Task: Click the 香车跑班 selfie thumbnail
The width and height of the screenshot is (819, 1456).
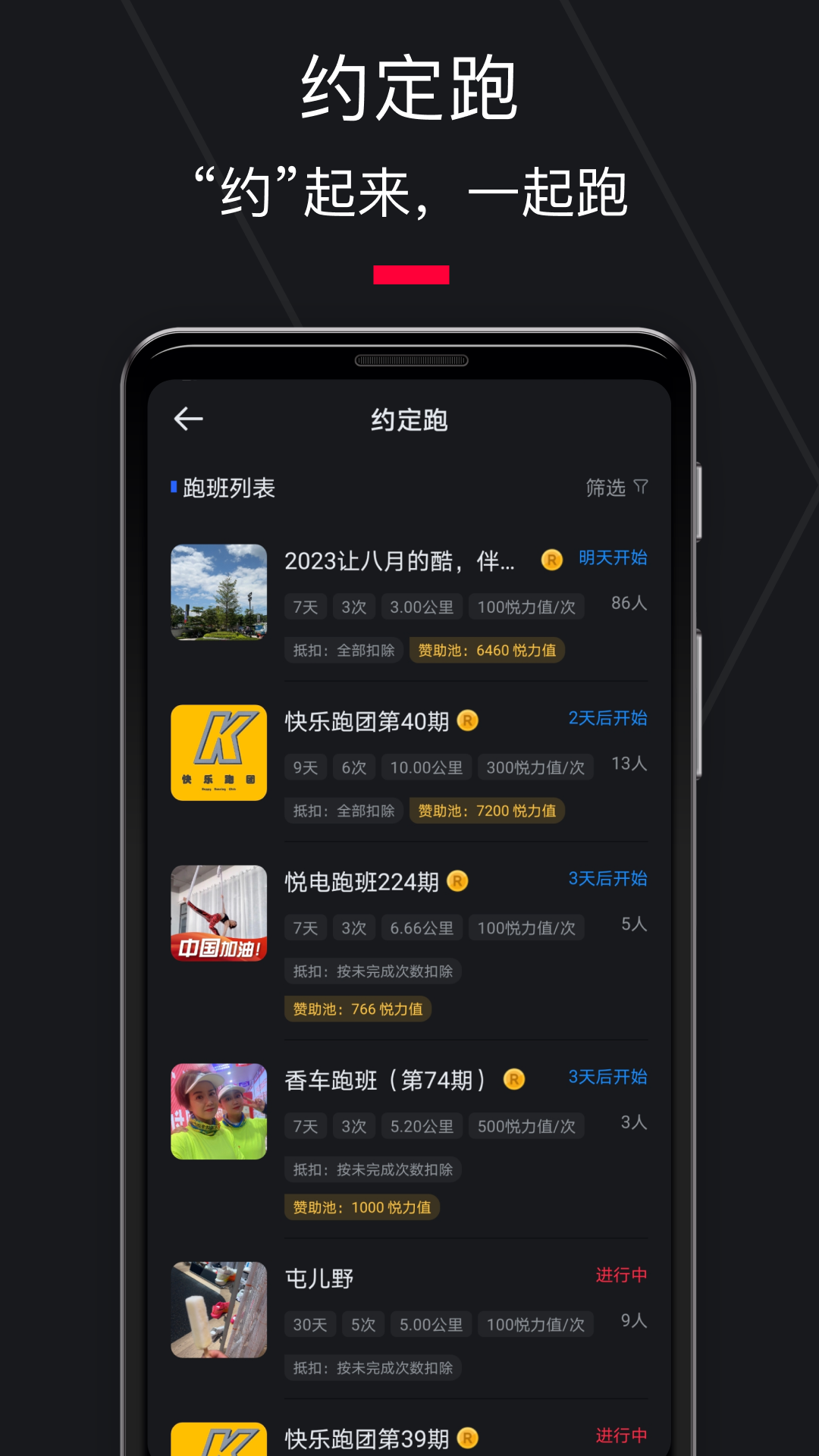Action: point(218,1110)
